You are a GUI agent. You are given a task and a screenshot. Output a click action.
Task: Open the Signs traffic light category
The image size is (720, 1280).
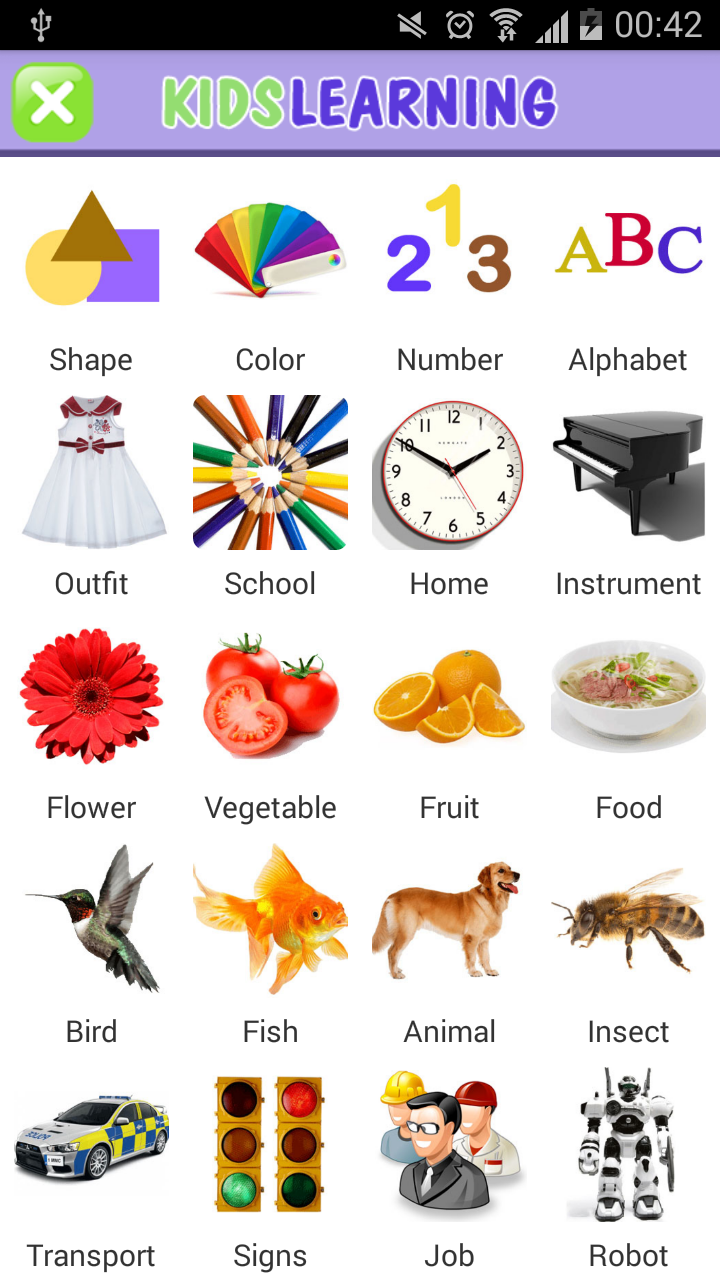270,1142
